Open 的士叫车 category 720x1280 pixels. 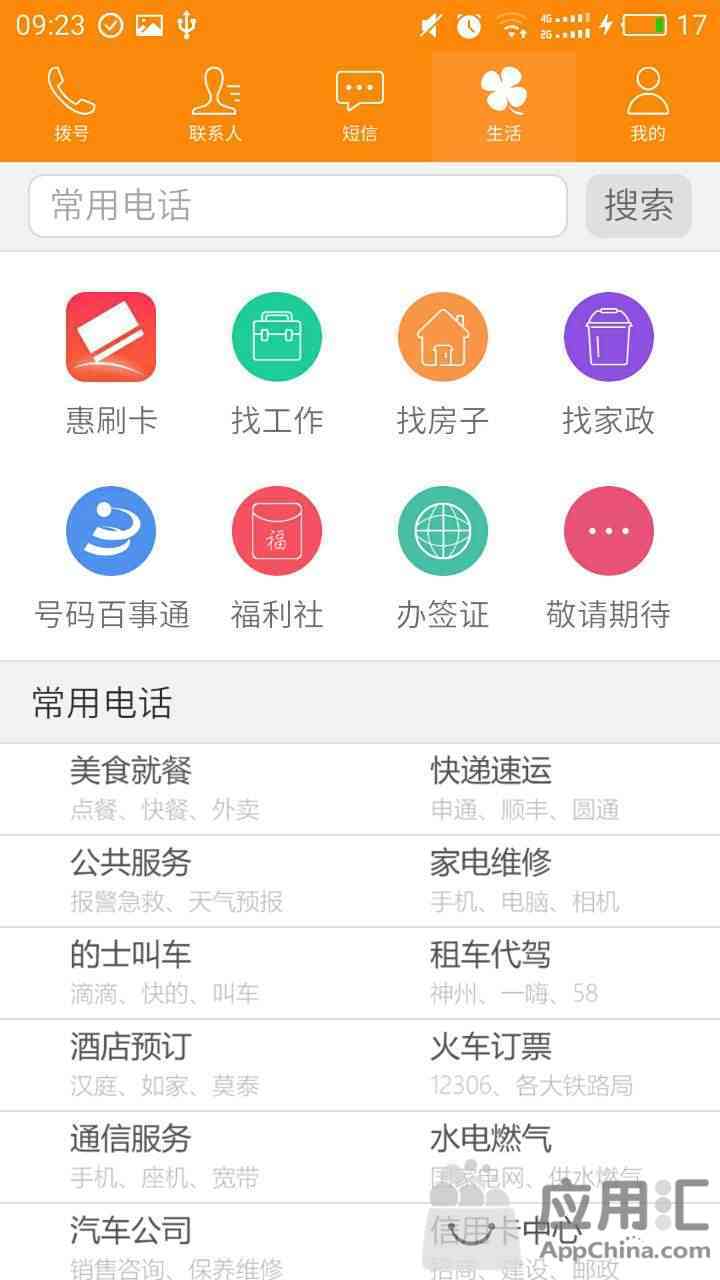click(180, 973)
